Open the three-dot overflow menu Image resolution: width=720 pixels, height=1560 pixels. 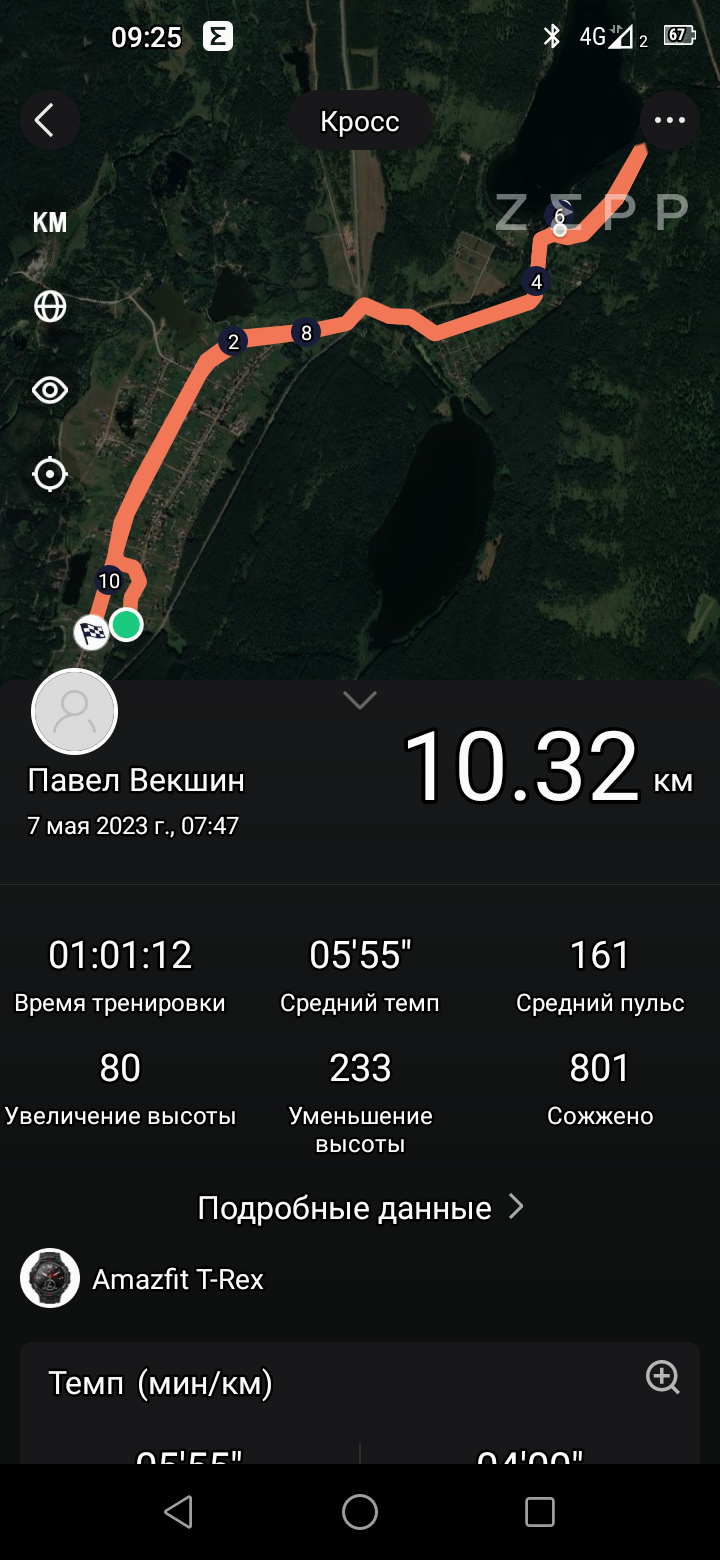[x=669, y=120]
